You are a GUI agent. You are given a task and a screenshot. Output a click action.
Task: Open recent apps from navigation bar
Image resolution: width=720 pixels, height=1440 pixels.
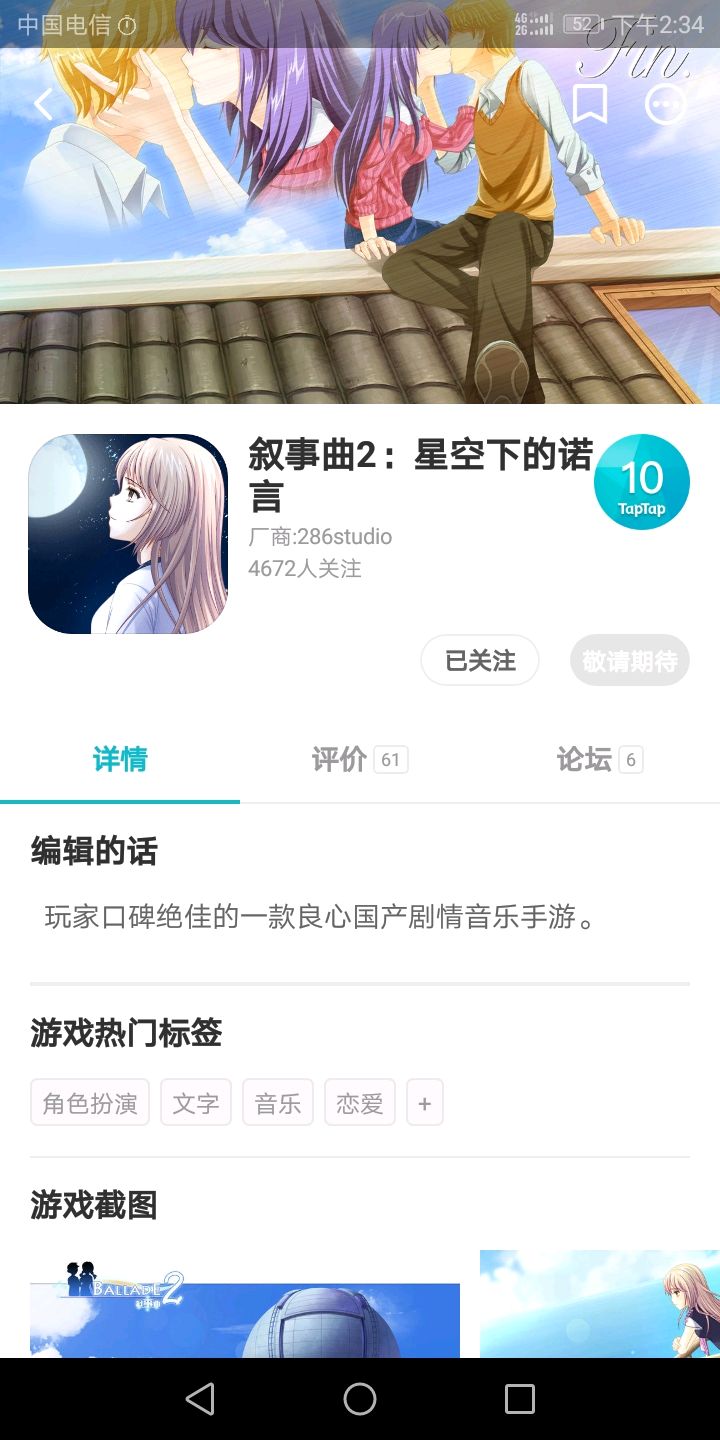click(x=520, y=1399)
